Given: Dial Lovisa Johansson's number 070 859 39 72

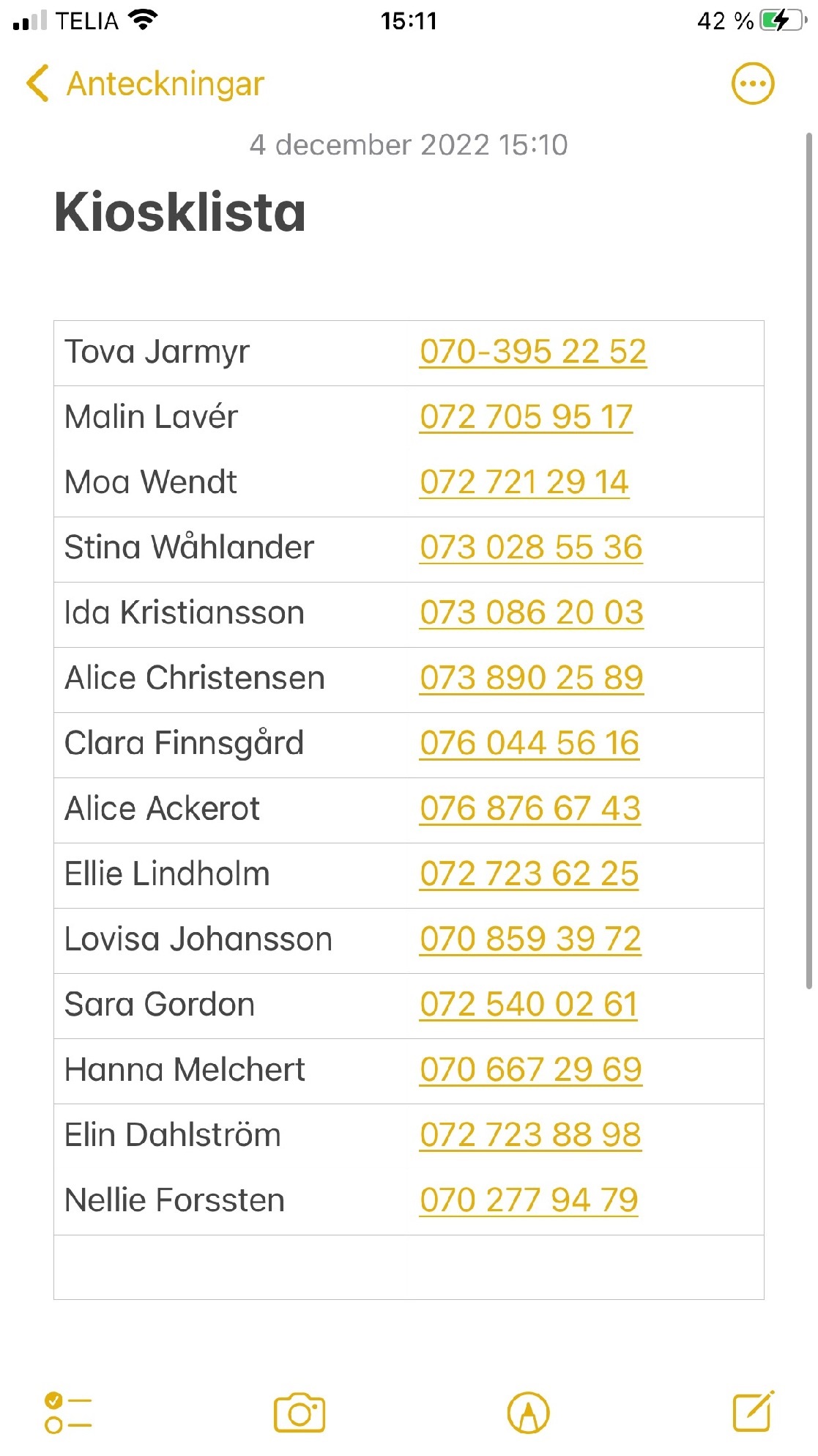Looking at the screenshot, I should coord(530,939).
